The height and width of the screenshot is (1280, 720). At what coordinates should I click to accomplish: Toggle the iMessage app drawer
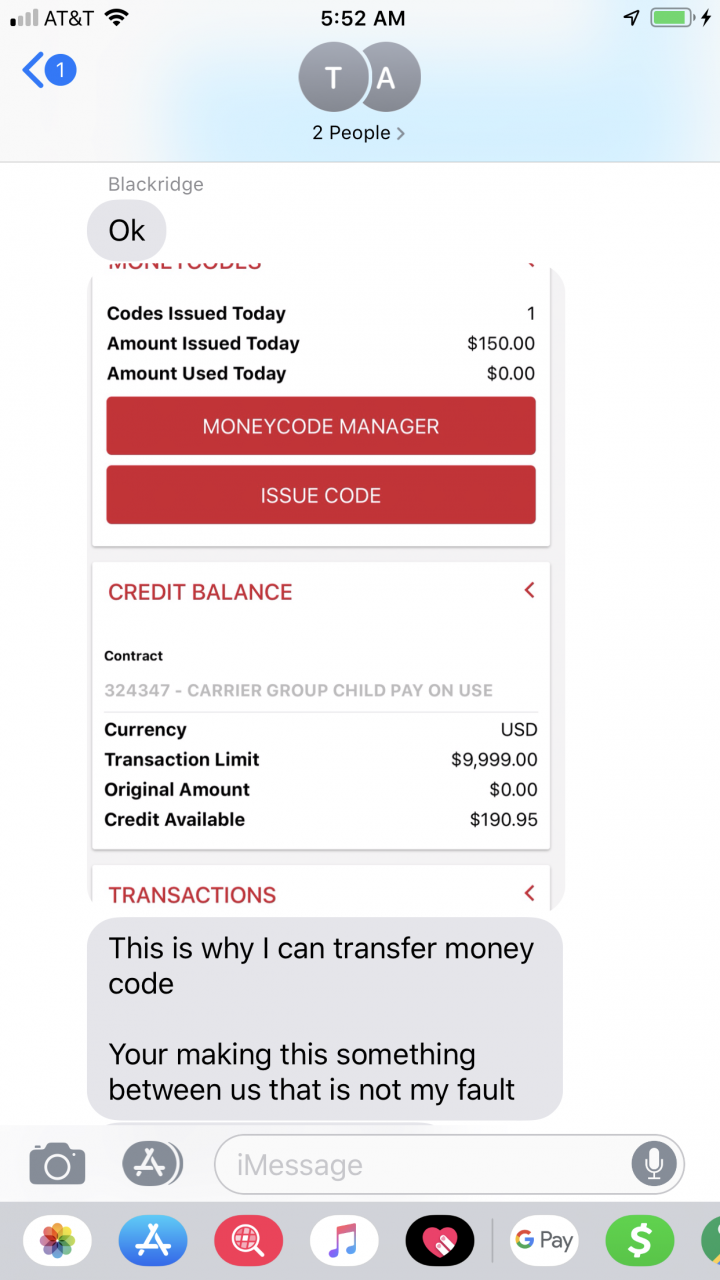152,1164
